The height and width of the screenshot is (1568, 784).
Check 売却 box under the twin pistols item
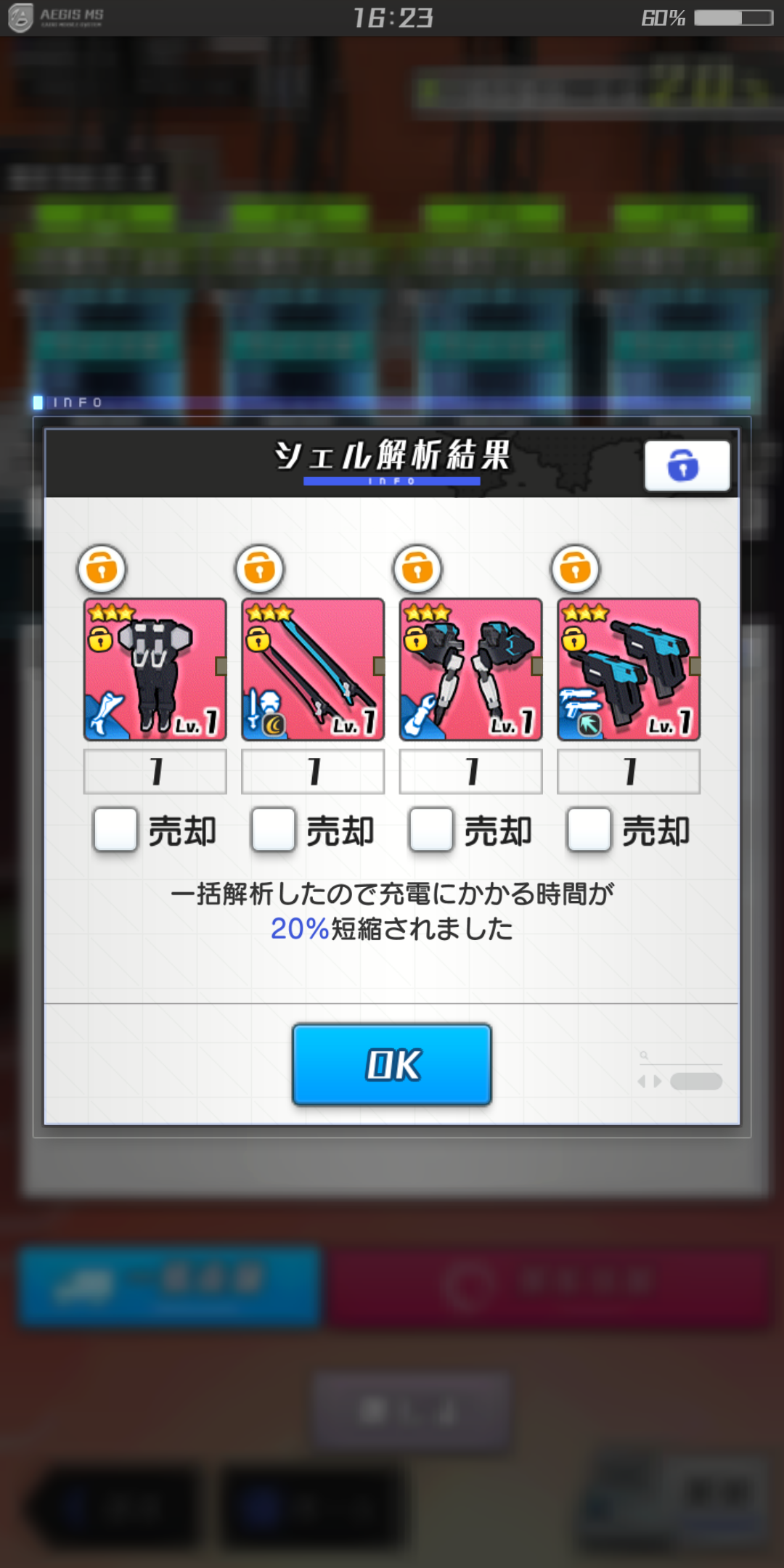[x=589, y=829]
